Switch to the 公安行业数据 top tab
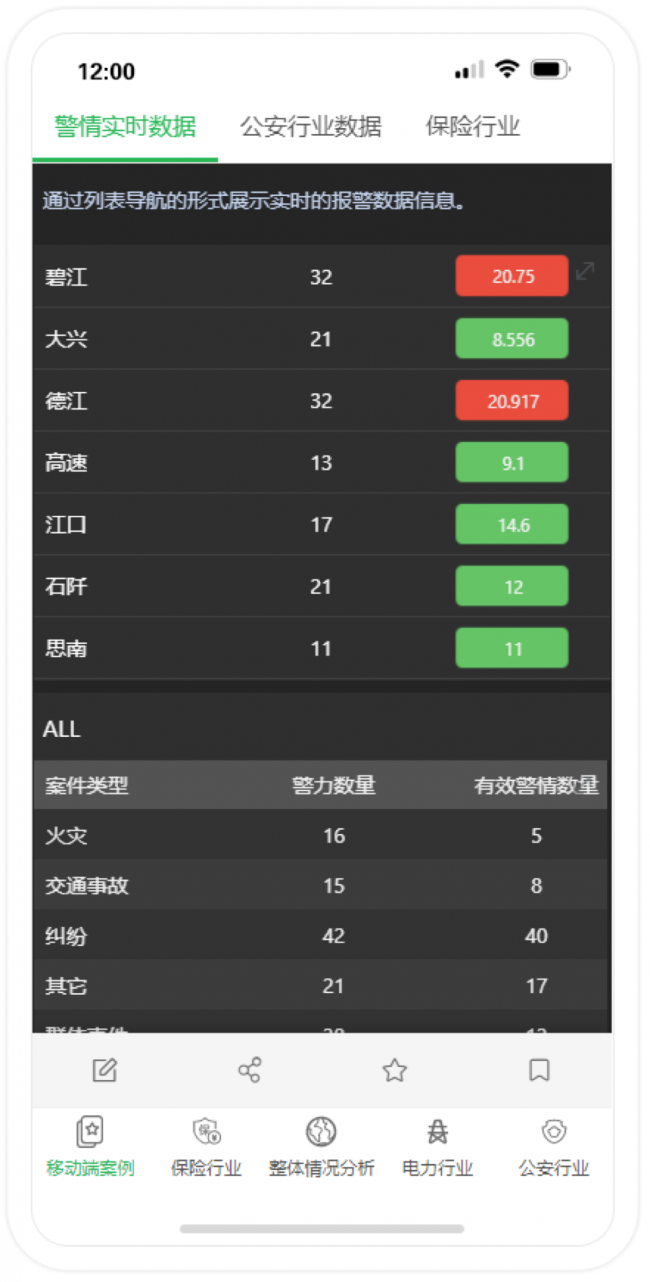The width and height of the screenshot is (650, 1282). 310,127
